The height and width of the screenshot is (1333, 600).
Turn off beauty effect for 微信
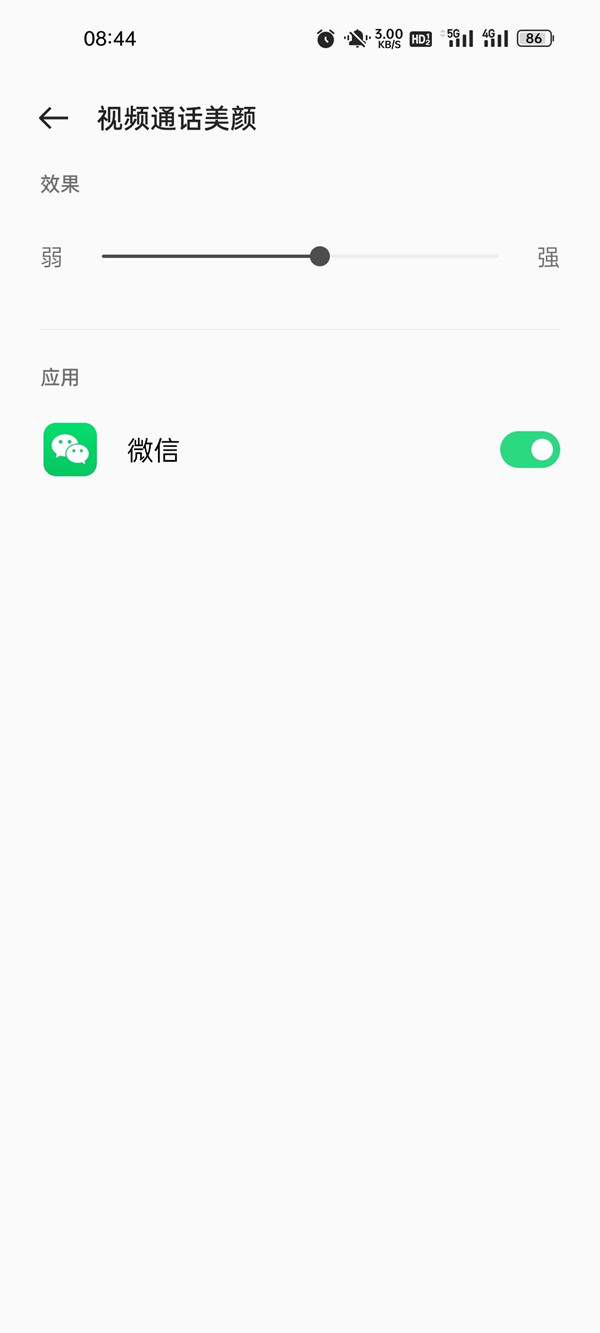(529, 450)
